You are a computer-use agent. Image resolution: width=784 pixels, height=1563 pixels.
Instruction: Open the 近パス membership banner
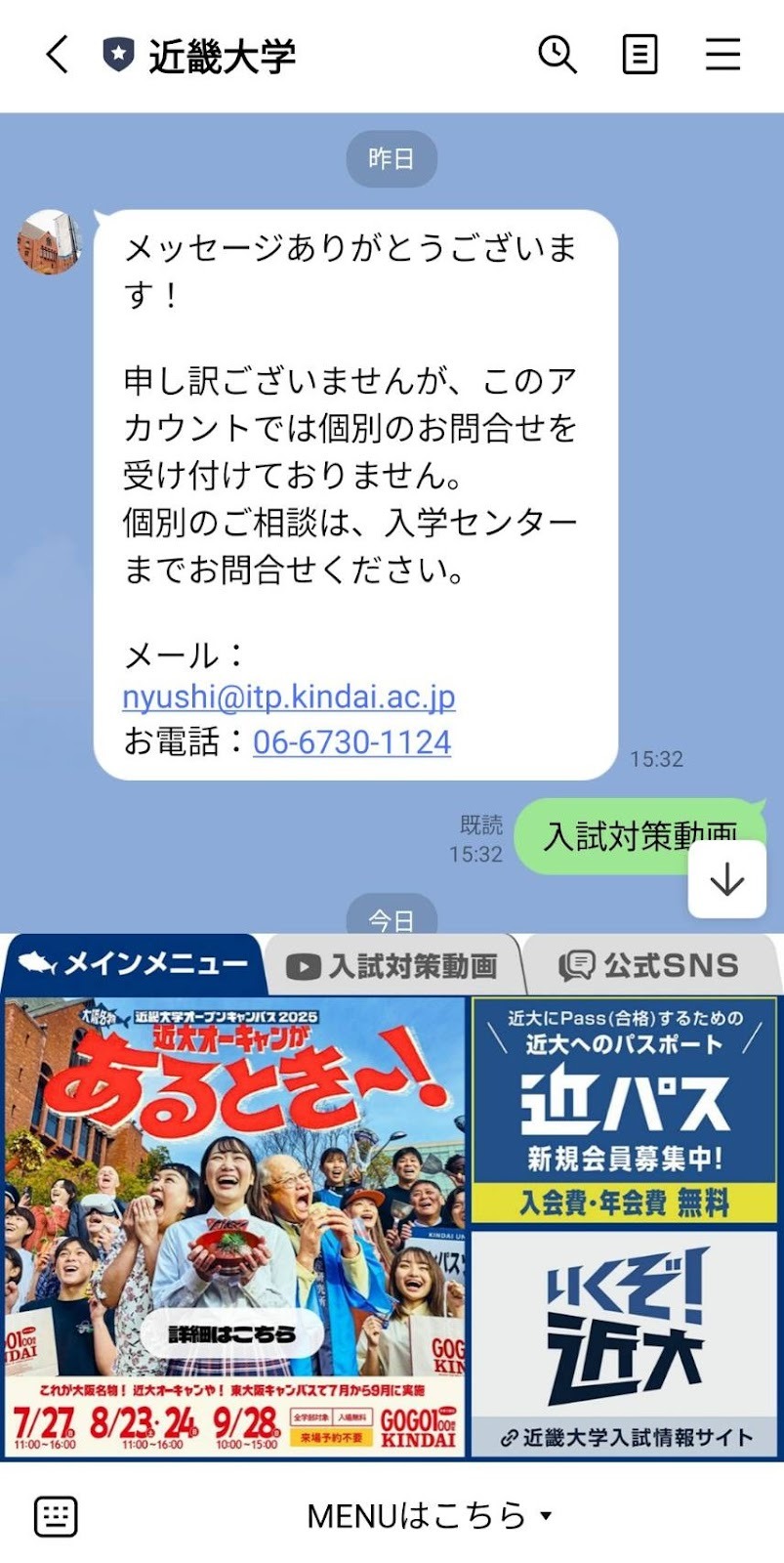coord(624,1111)
